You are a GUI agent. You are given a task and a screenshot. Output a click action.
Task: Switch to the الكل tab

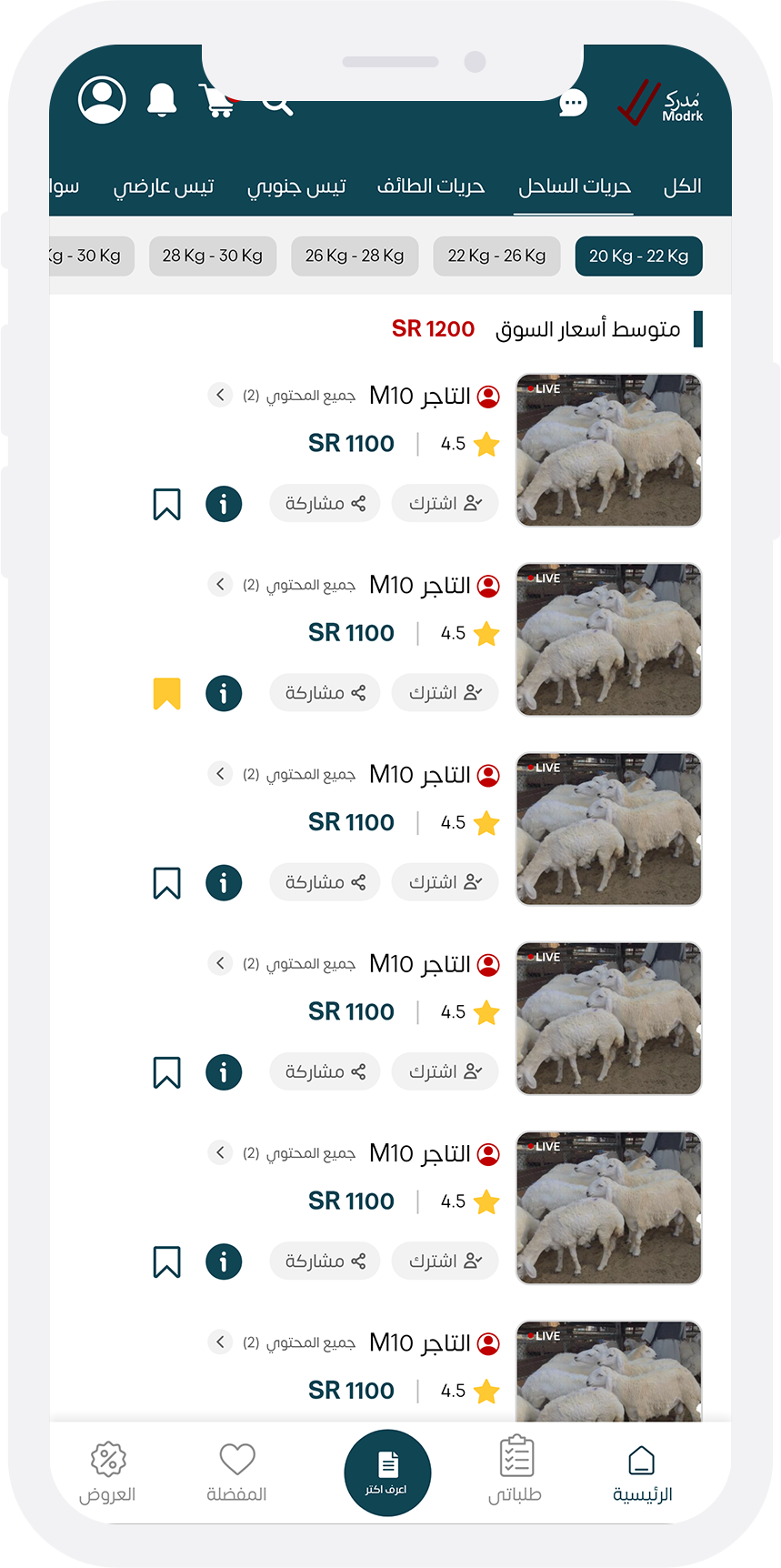point(682,186)
